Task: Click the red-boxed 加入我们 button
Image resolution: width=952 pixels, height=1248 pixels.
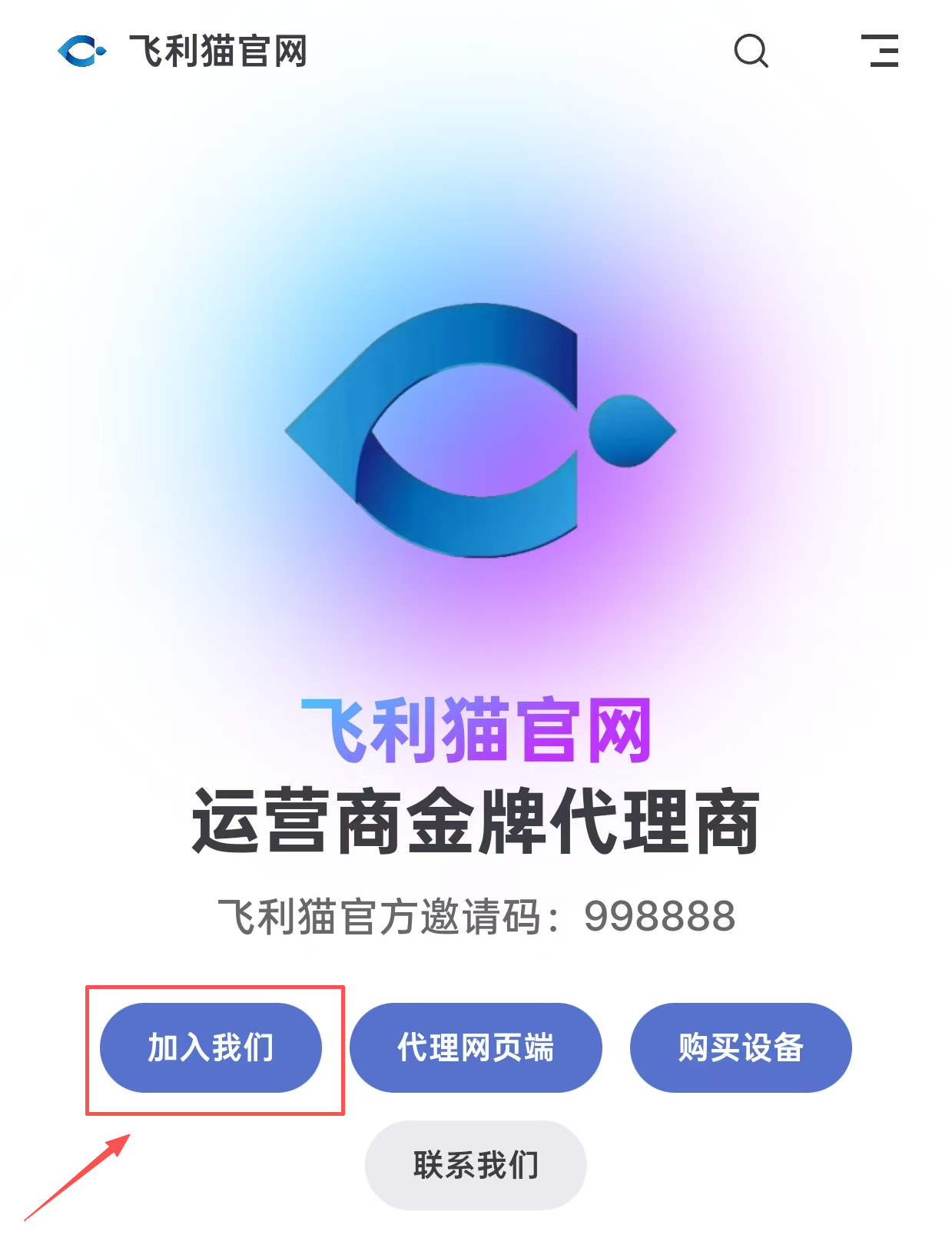Action: [x=212, y=1047]
